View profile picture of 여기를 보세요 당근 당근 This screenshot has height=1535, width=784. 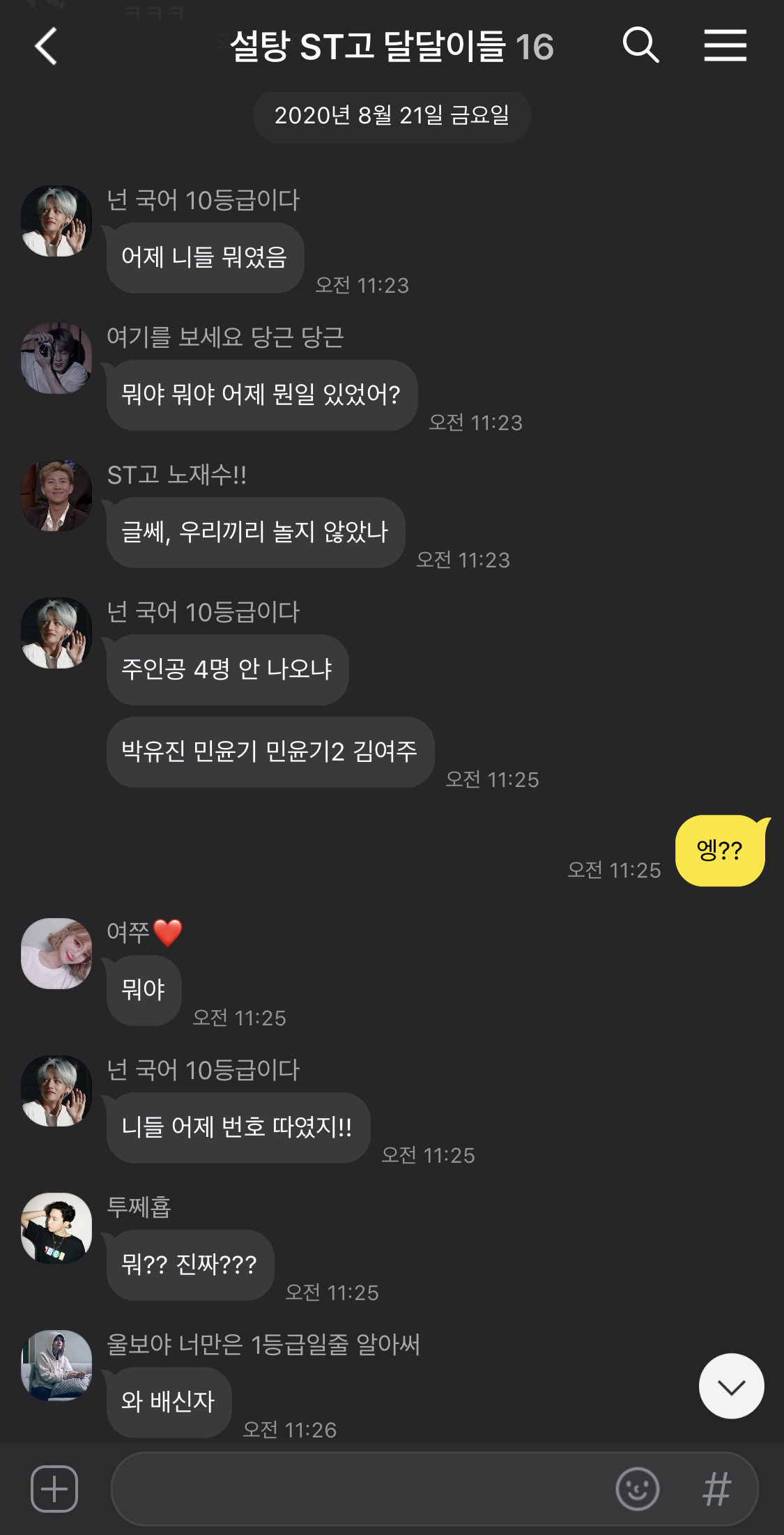point(56,358)
